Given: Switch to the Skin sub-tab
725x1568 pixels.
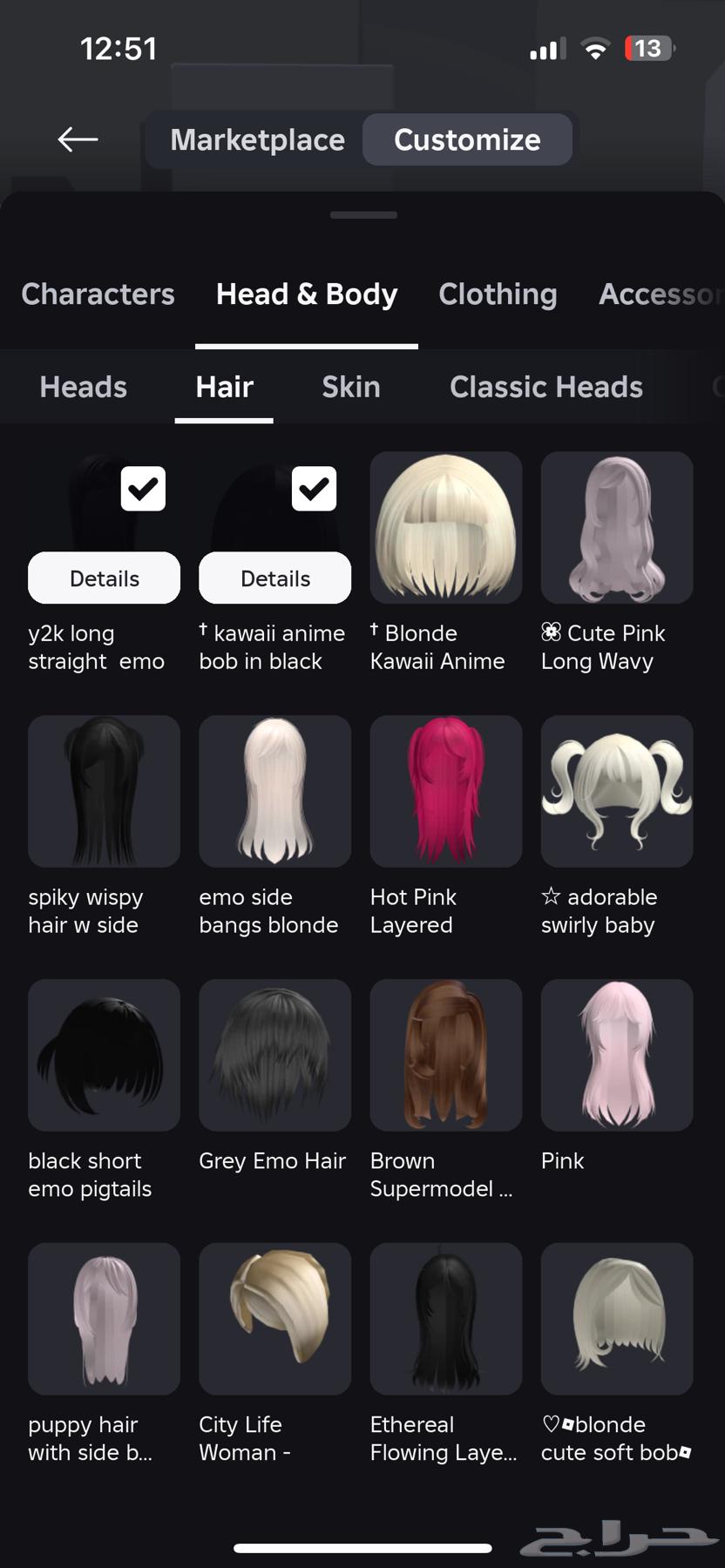Looking at the screenshot, I should [350, 387].
